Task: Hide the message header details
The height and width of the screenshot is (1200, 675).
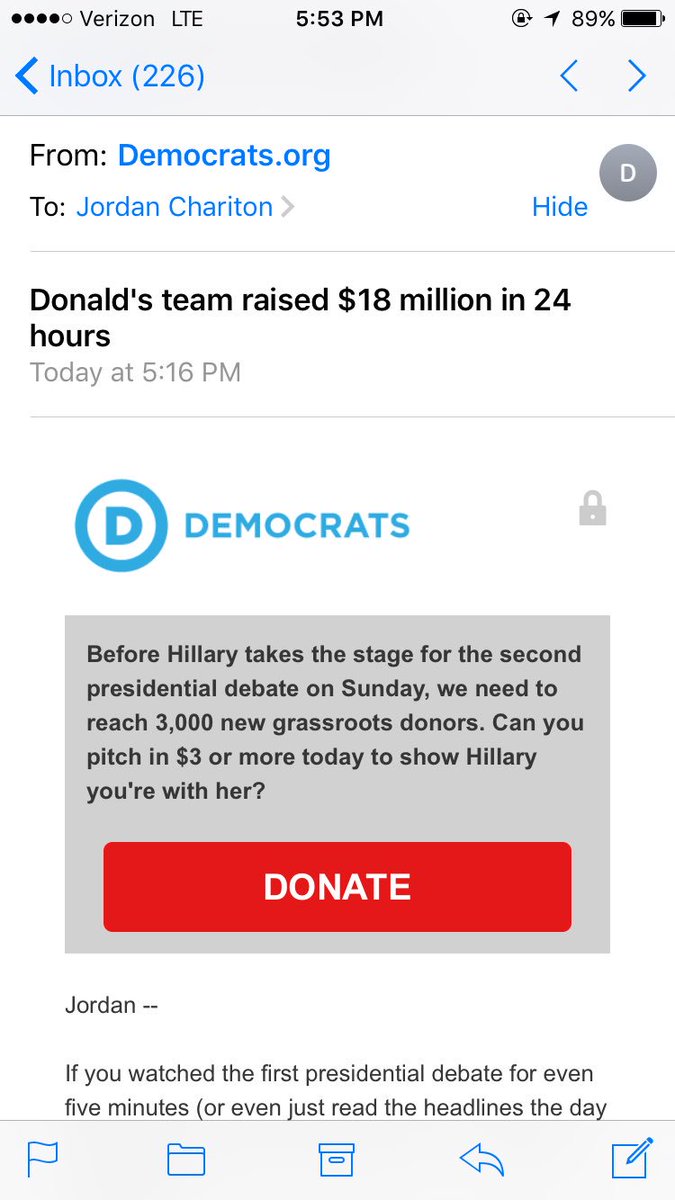Action: 559,207
